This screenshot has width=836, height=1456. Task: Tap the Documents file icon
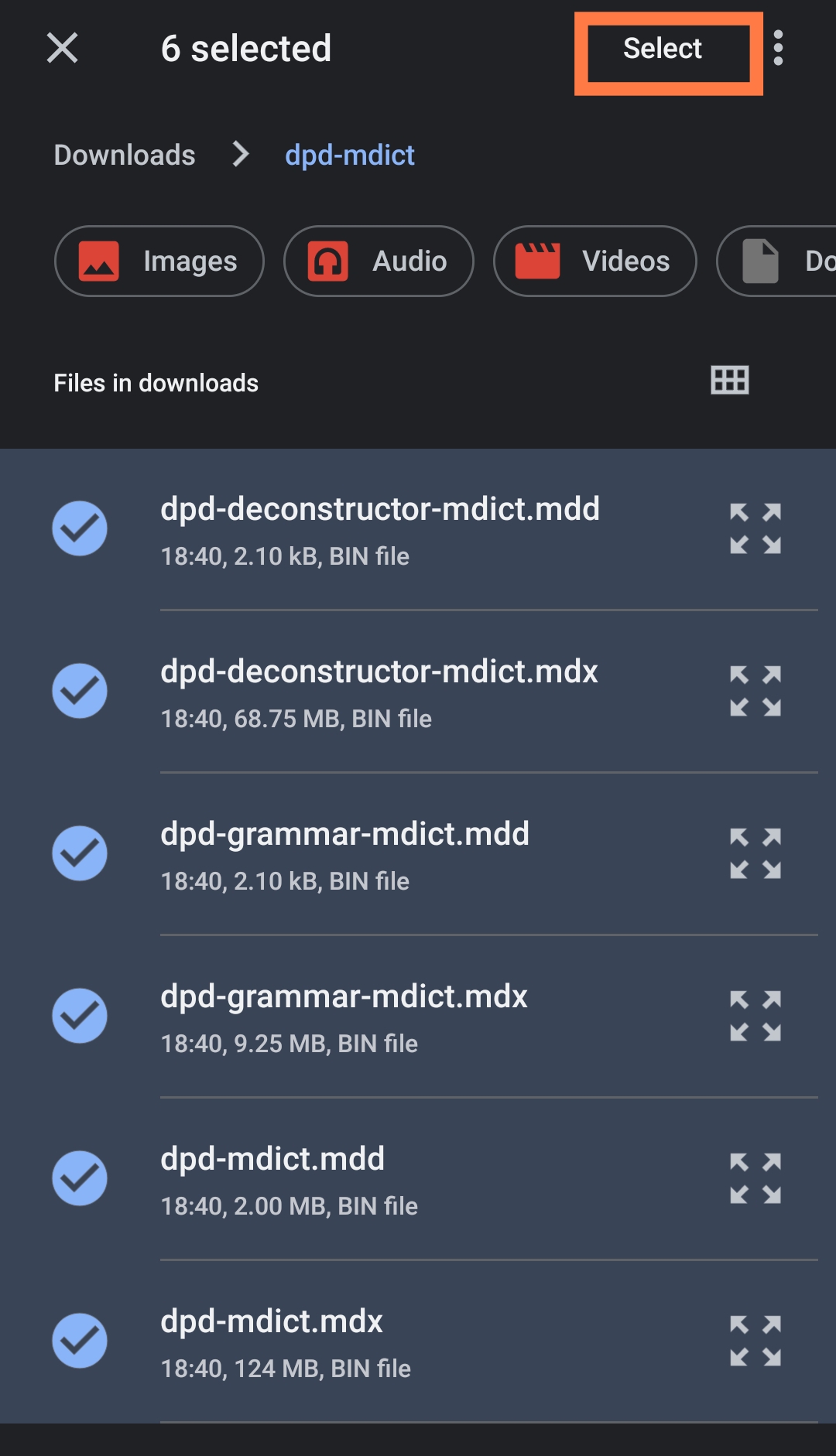(759, 261)
